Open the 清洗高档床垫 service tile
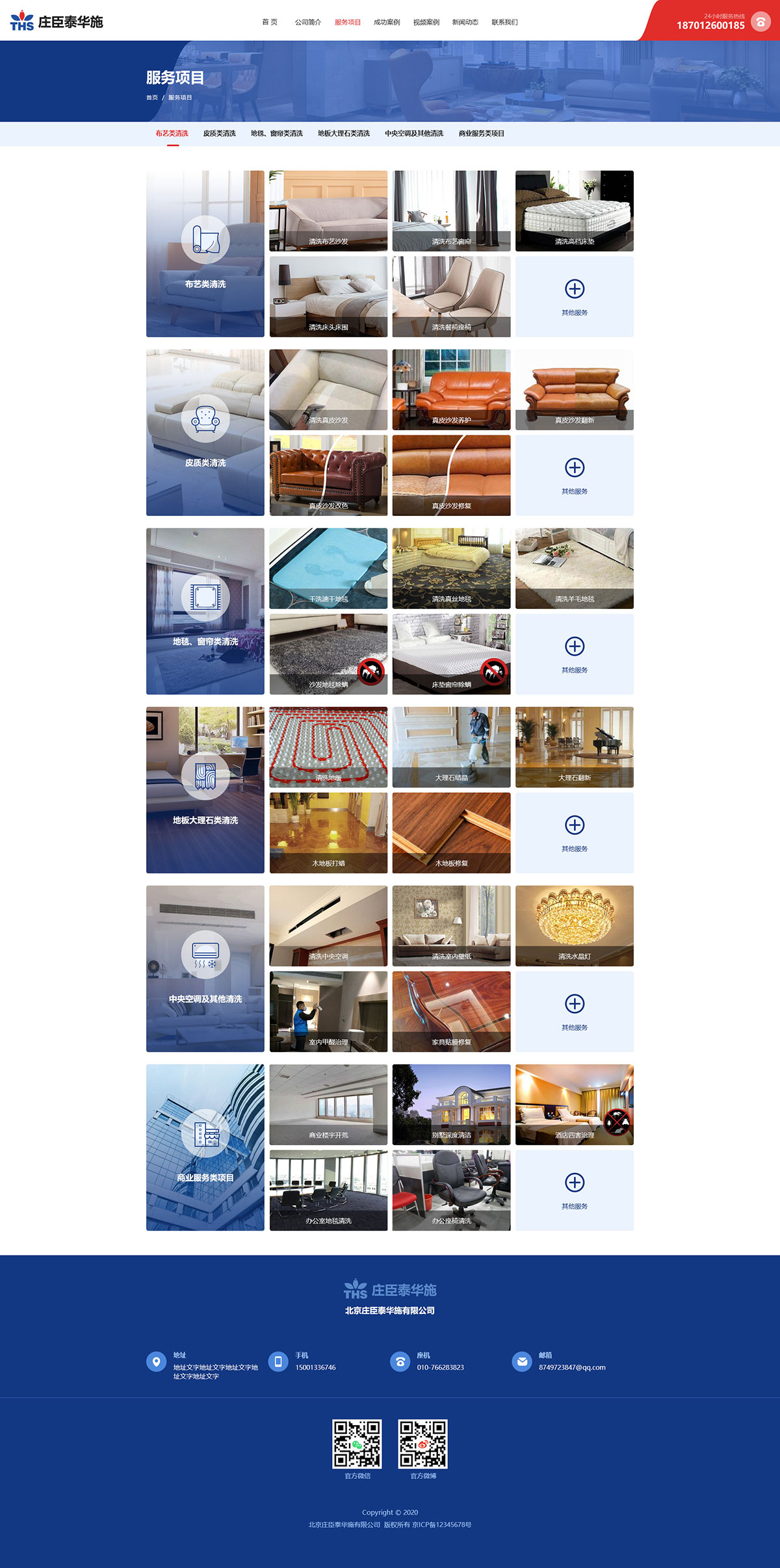 [x=575, y=211]
